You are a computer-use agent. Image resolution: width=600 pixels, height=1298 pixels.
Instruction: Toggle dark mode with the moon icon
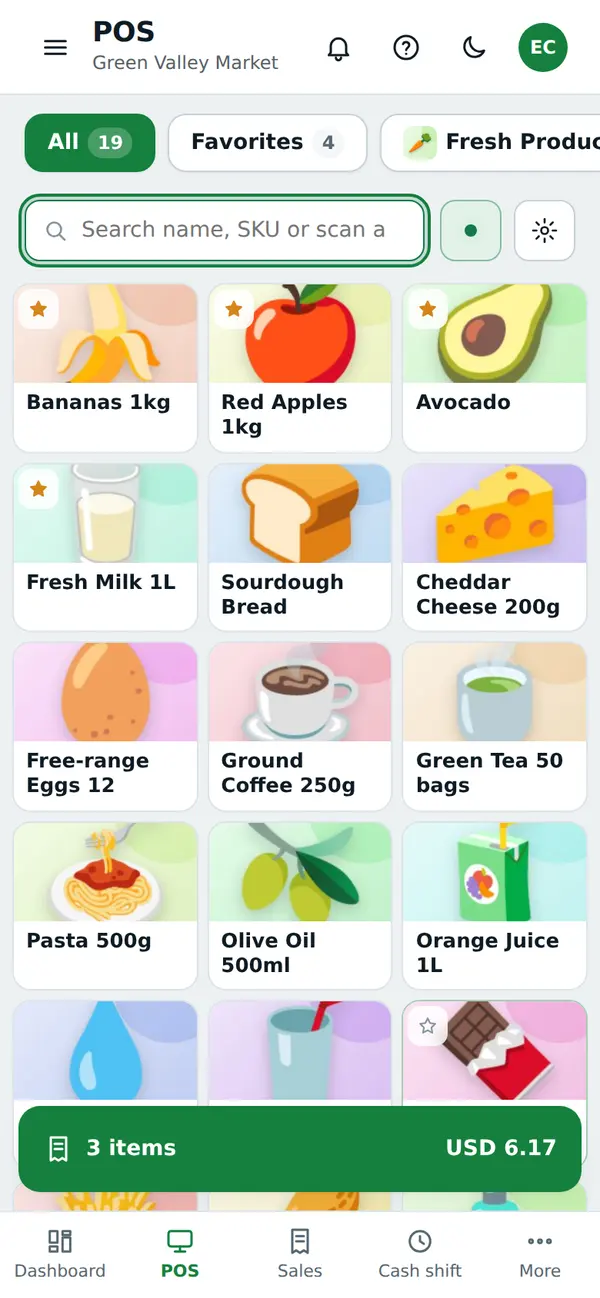[473, 47]
